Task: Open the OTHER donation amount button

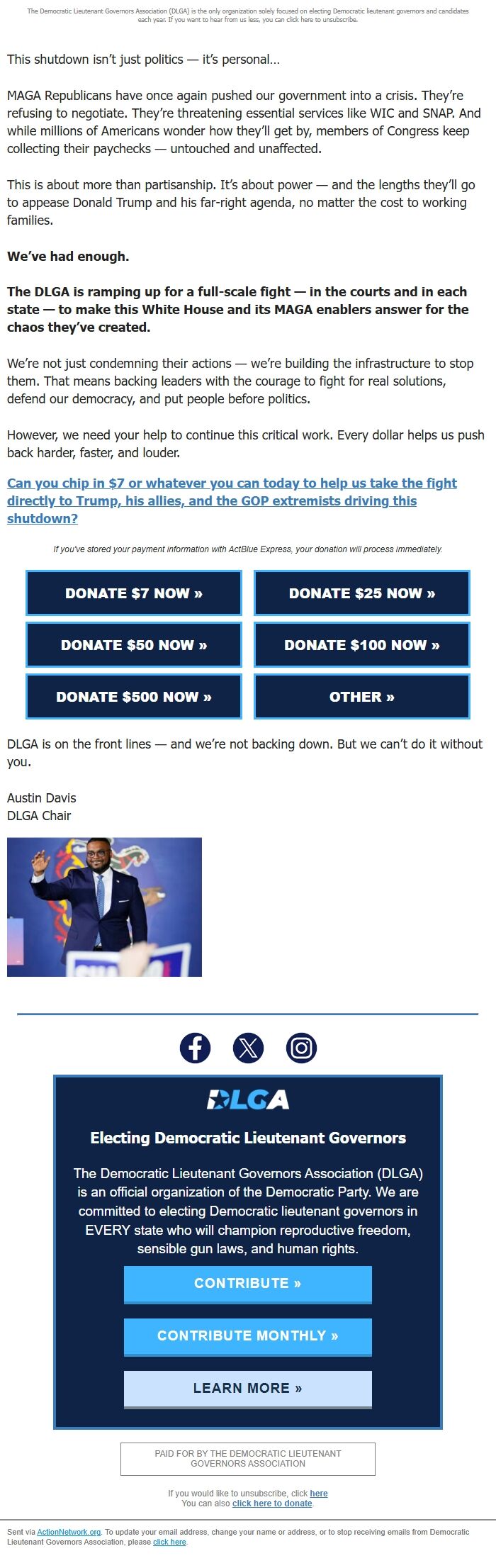Action: 362,697
